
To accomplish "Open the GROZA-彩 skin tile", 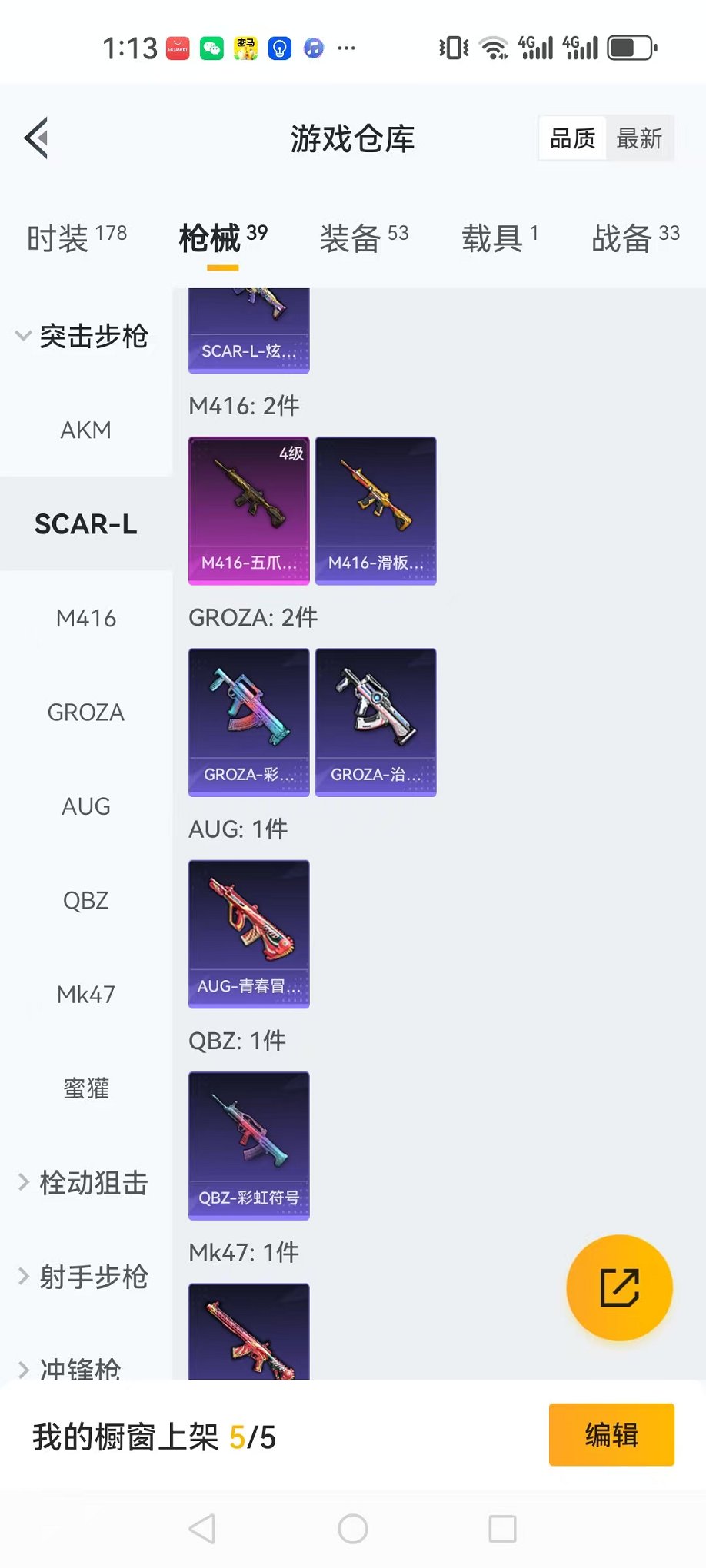I will pos(249,722).
